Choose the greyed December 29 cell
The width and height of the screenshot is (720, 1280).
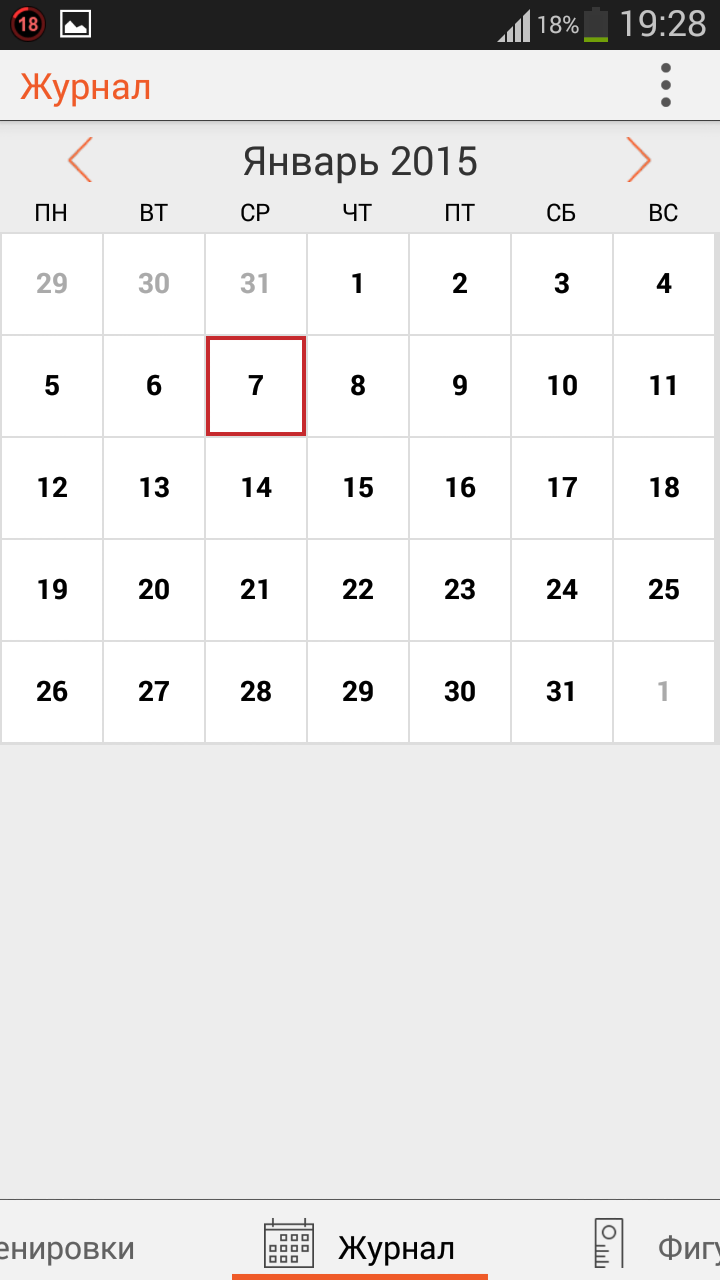click(52, 284)
